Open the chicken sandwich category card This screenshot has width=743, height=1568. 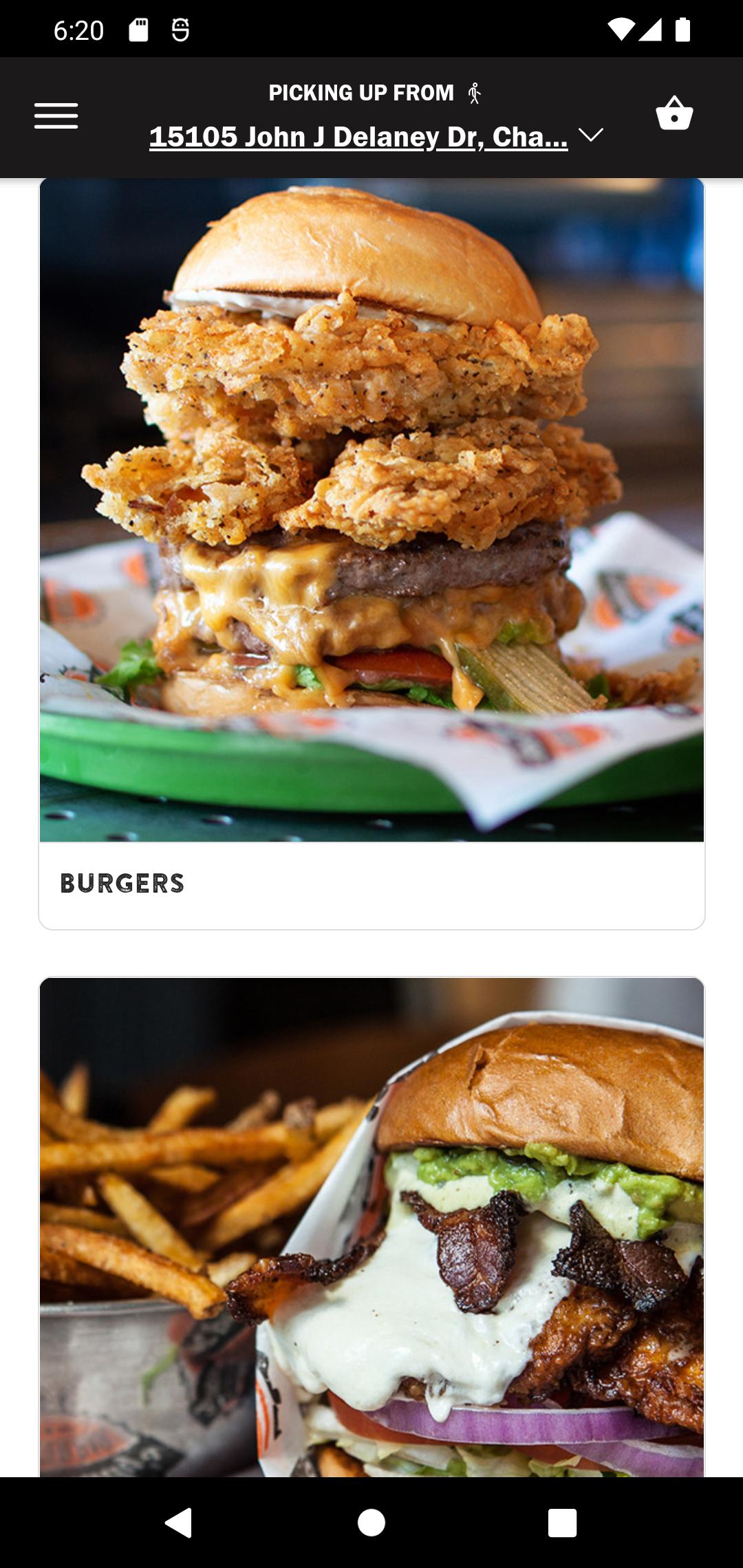click(371, 1227)
